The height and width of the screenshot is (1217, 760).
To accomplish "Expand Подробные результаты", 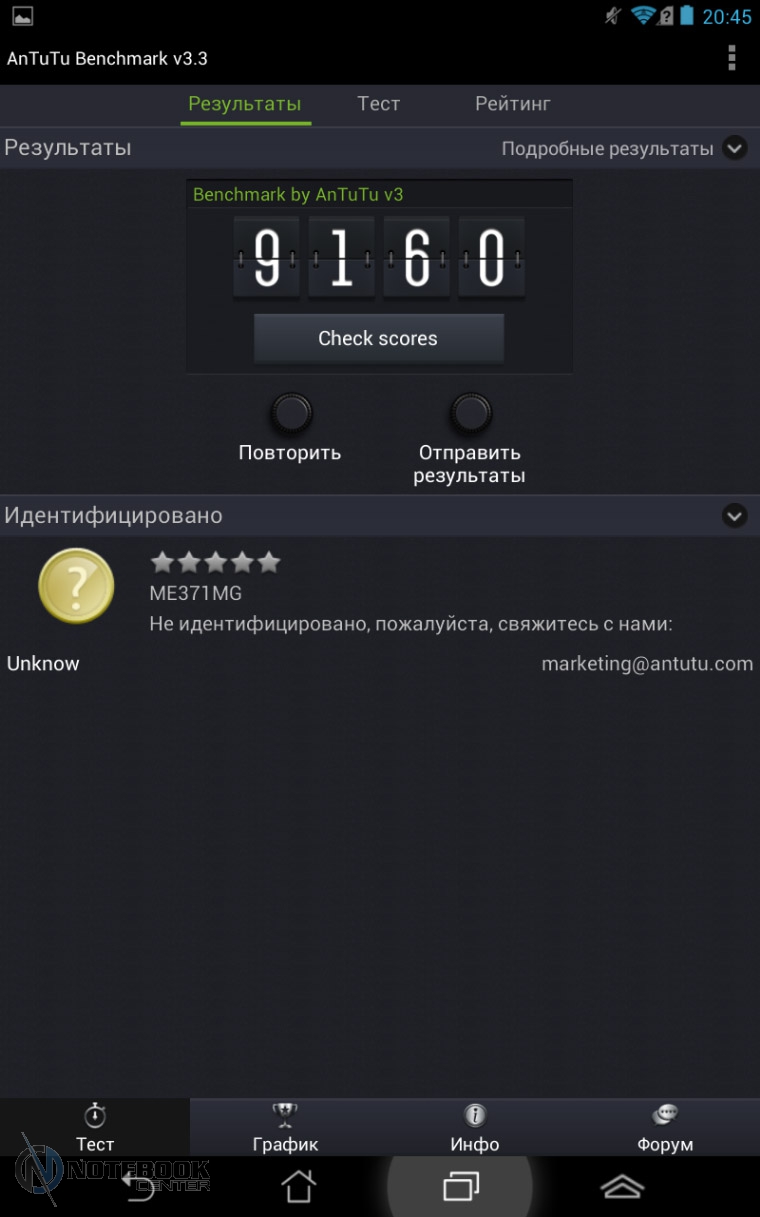I will [x=735, y=149].
